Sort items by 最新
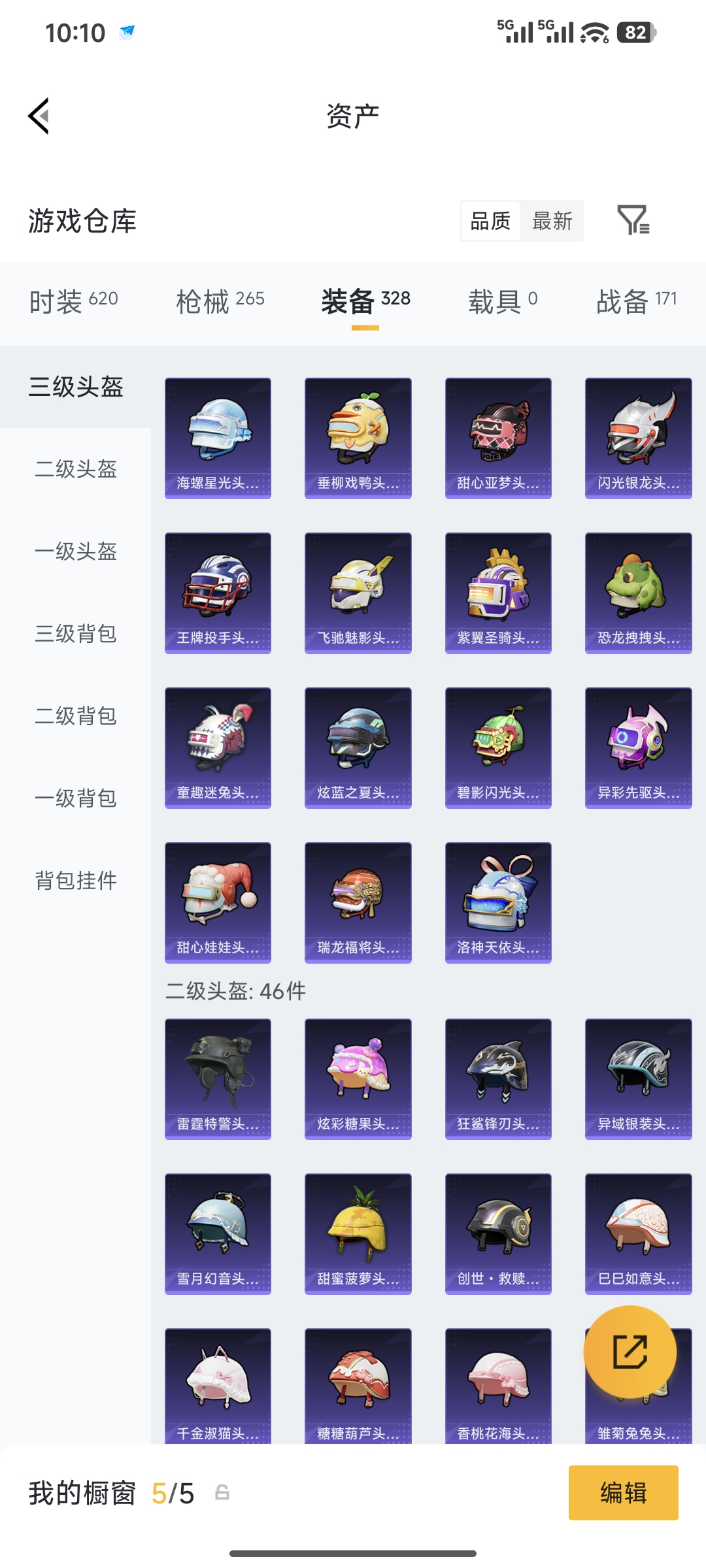This screenshot has width=706, height=1568. pos(552,221)
